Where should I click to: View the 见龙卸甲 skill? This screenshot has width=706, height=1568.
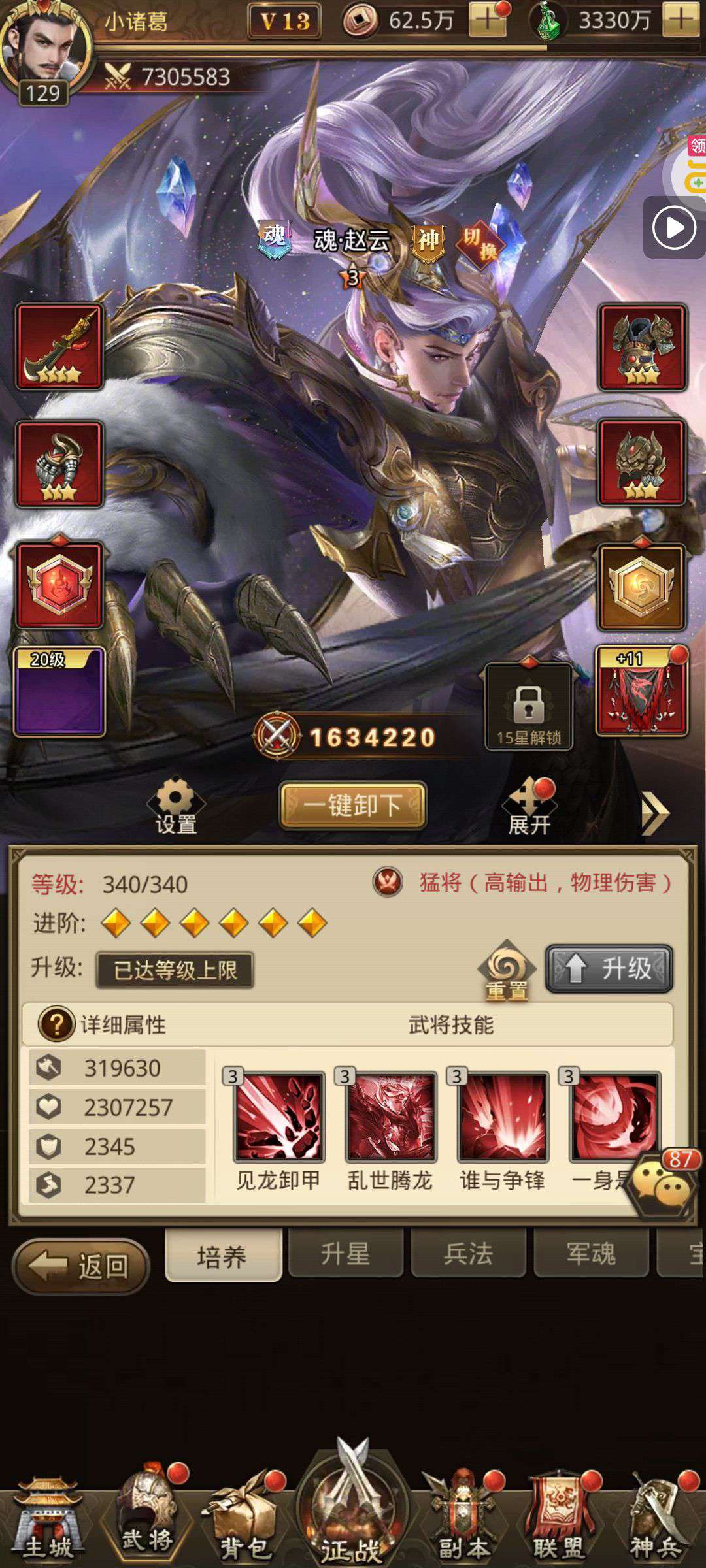point(278,1118)
